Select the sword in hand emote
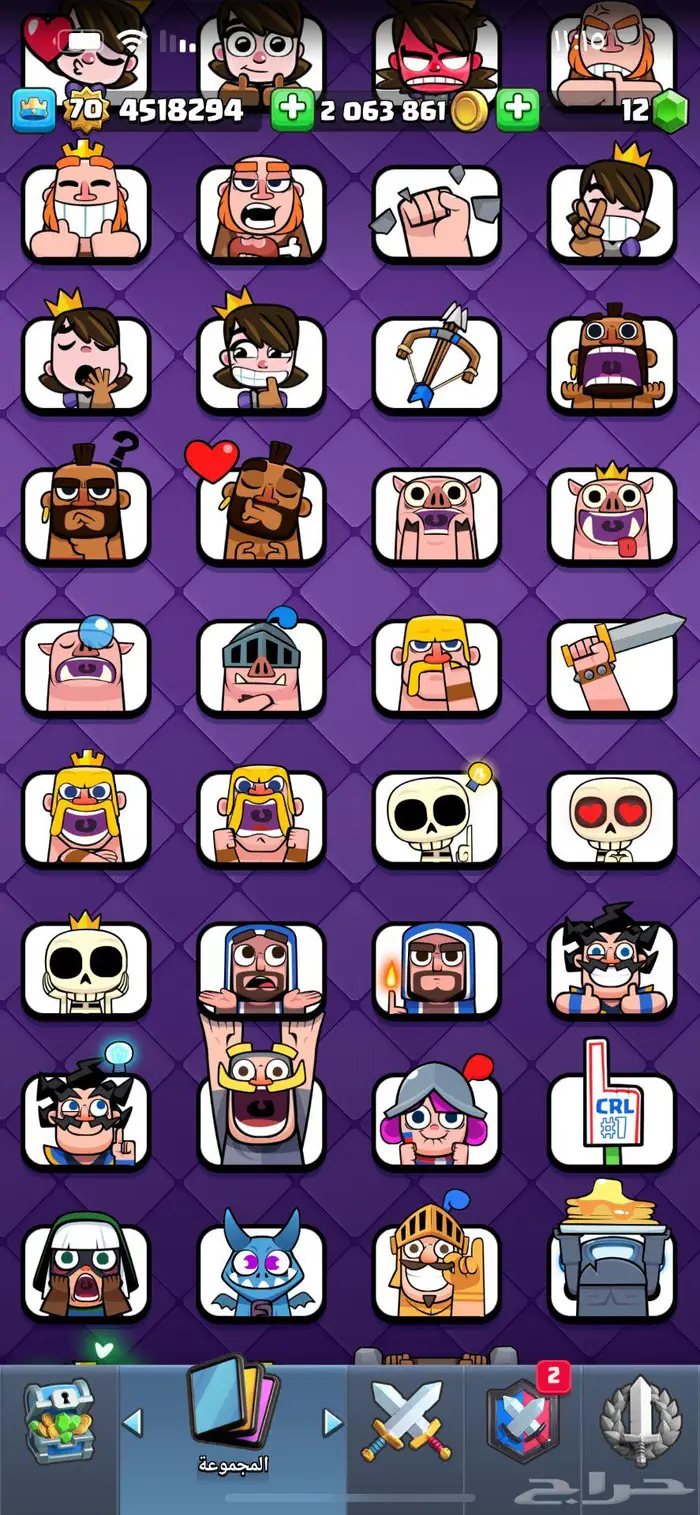The height and width of the screenshot is (1515, 700). (x=611, y=665)
